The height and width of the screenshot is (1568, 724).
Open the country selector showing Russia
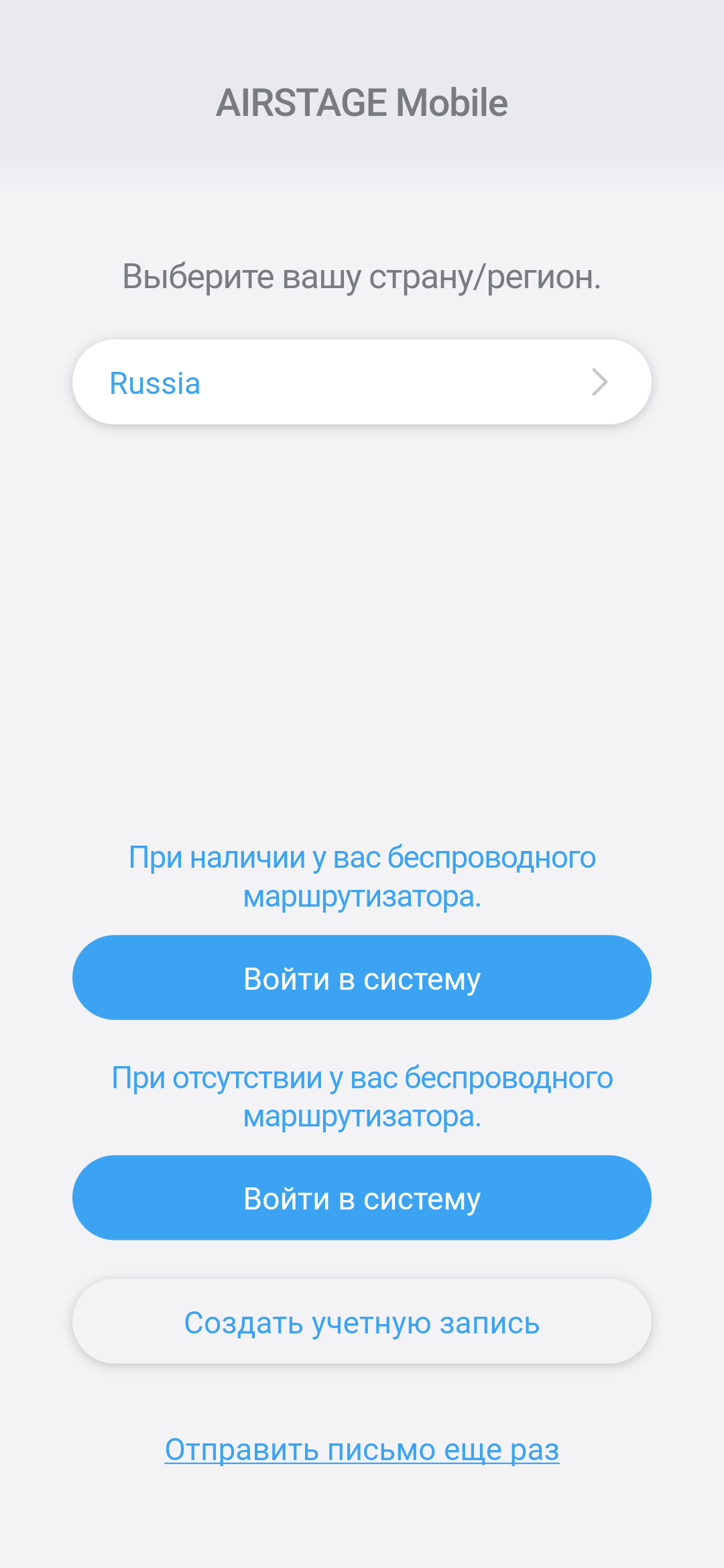pyautogui.click(x=362, y=383)
